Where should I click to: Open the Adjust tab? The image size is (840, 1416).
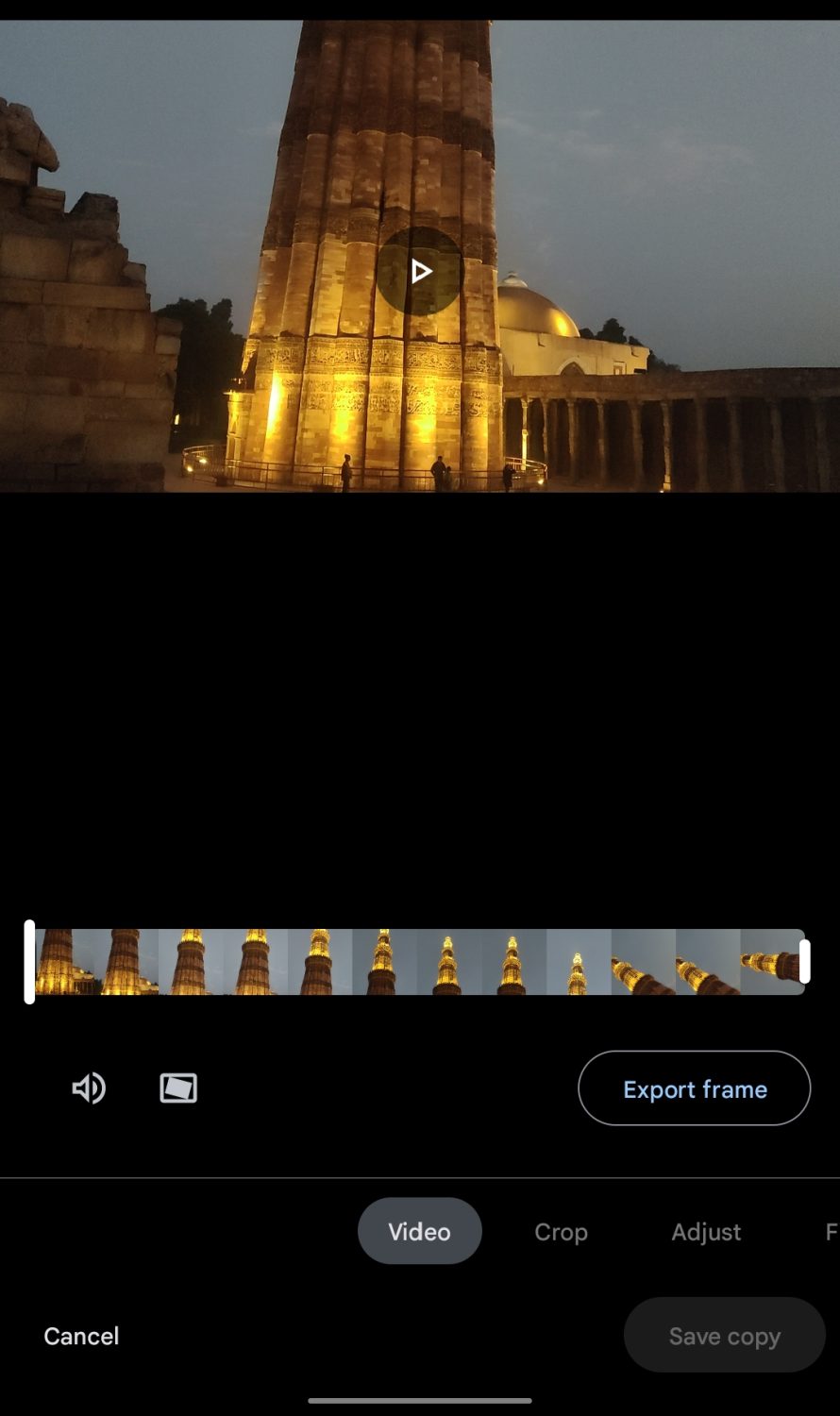coord(705,1232)
